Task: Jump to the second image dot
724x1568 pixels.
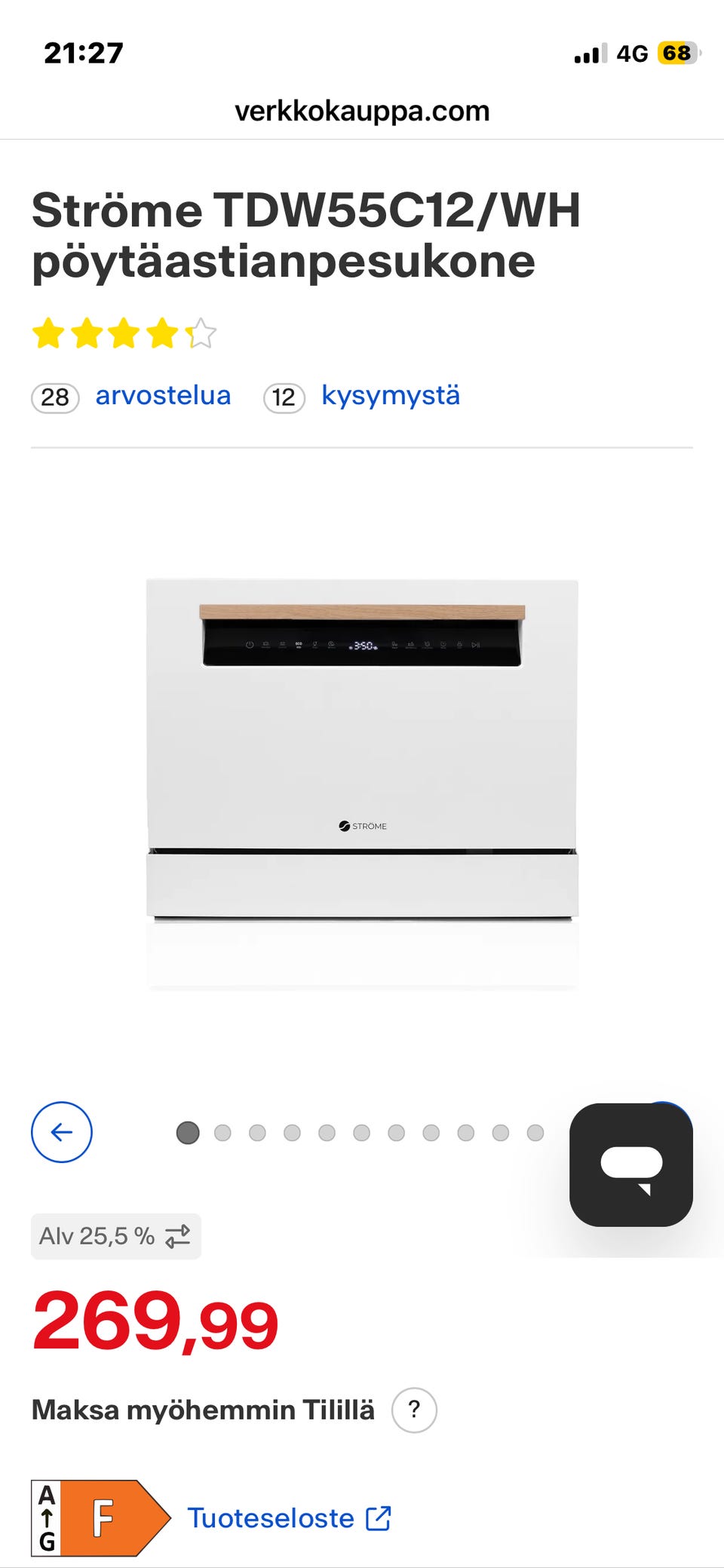Action: tap(222, 1133)
